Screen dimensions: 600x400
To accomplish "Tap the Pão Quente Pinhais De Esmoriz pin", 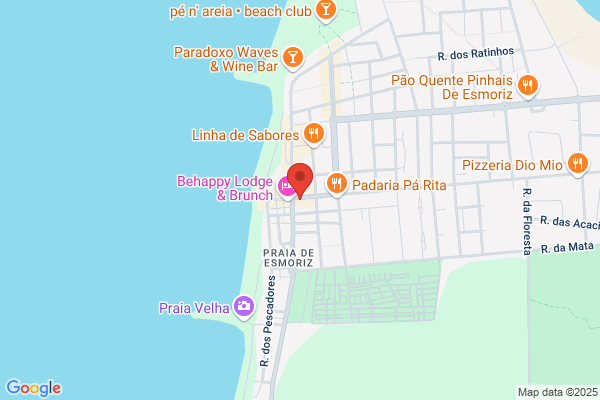I will pos(528,86).
